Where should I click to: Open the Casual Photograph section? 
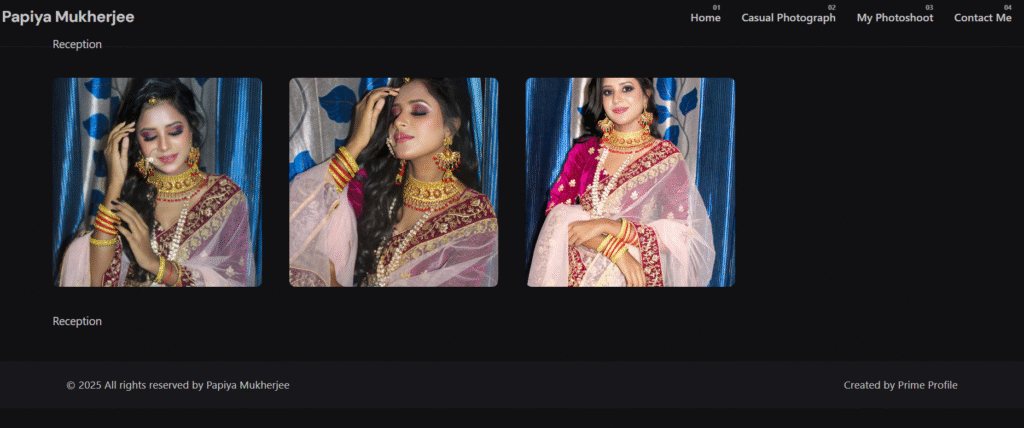[x=788, y=18]
